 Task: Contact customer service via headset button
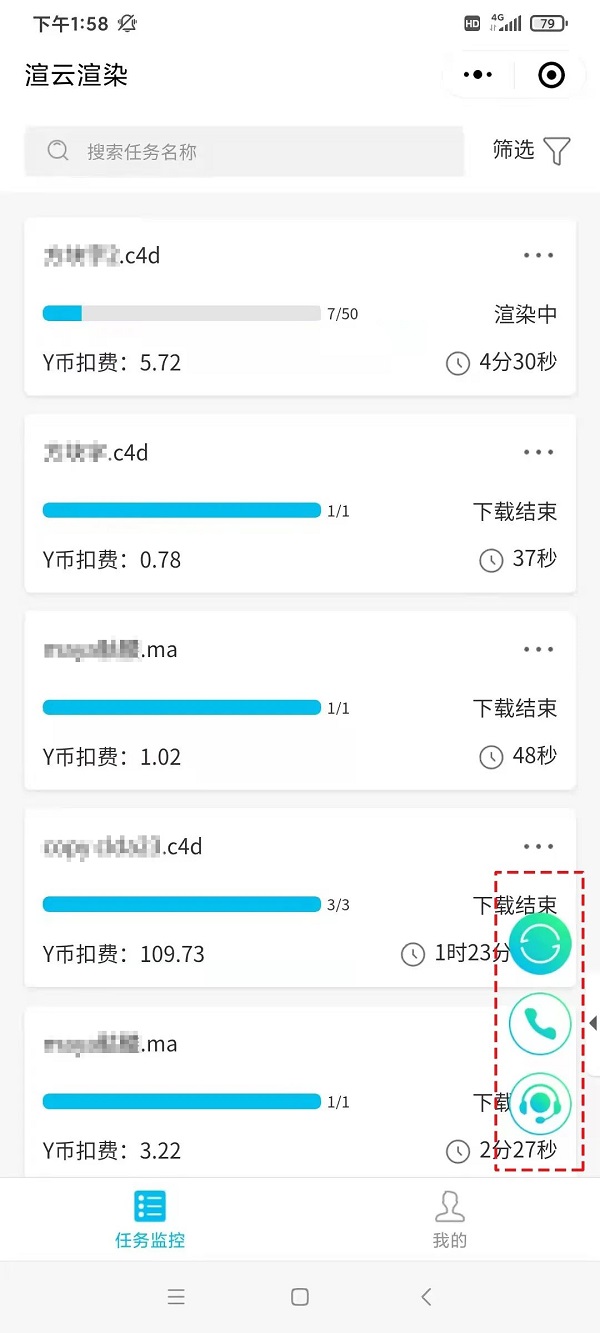(x=540, y=1104)
